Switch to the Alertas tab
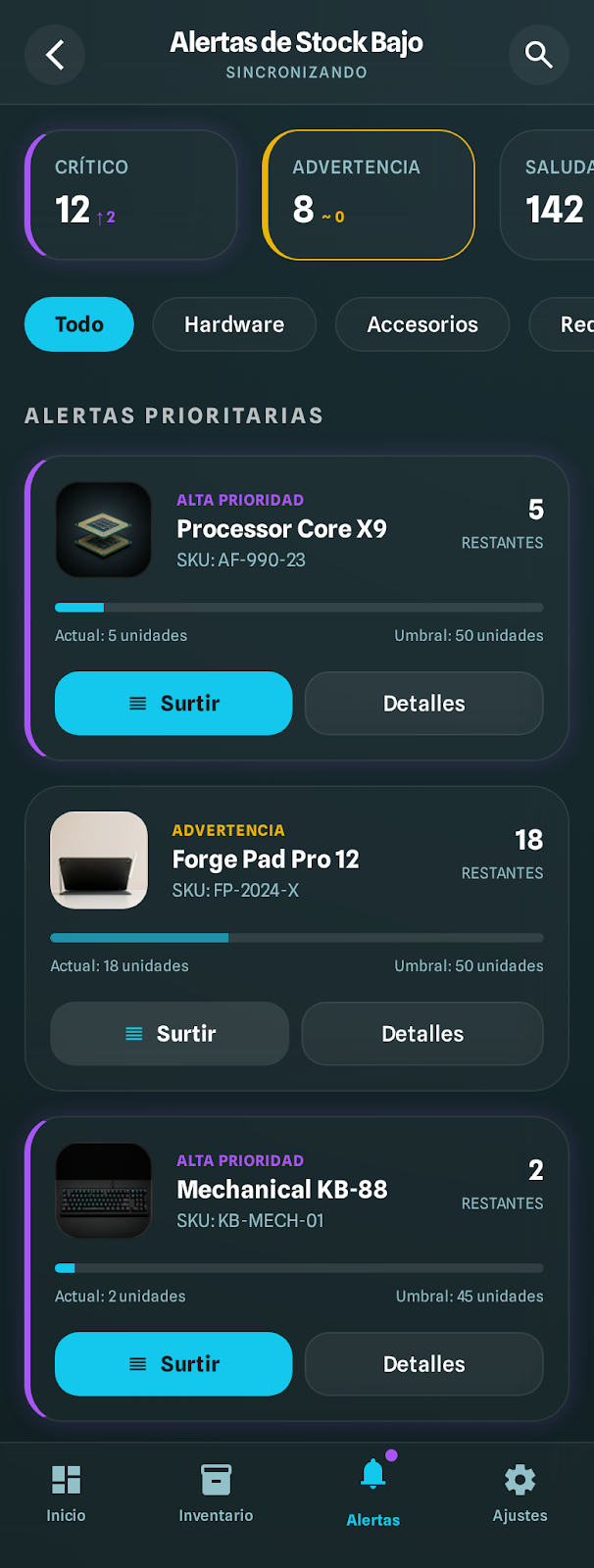This screenshot has height=1568, width=594. pyautogui.click(x=373, y=1494)
